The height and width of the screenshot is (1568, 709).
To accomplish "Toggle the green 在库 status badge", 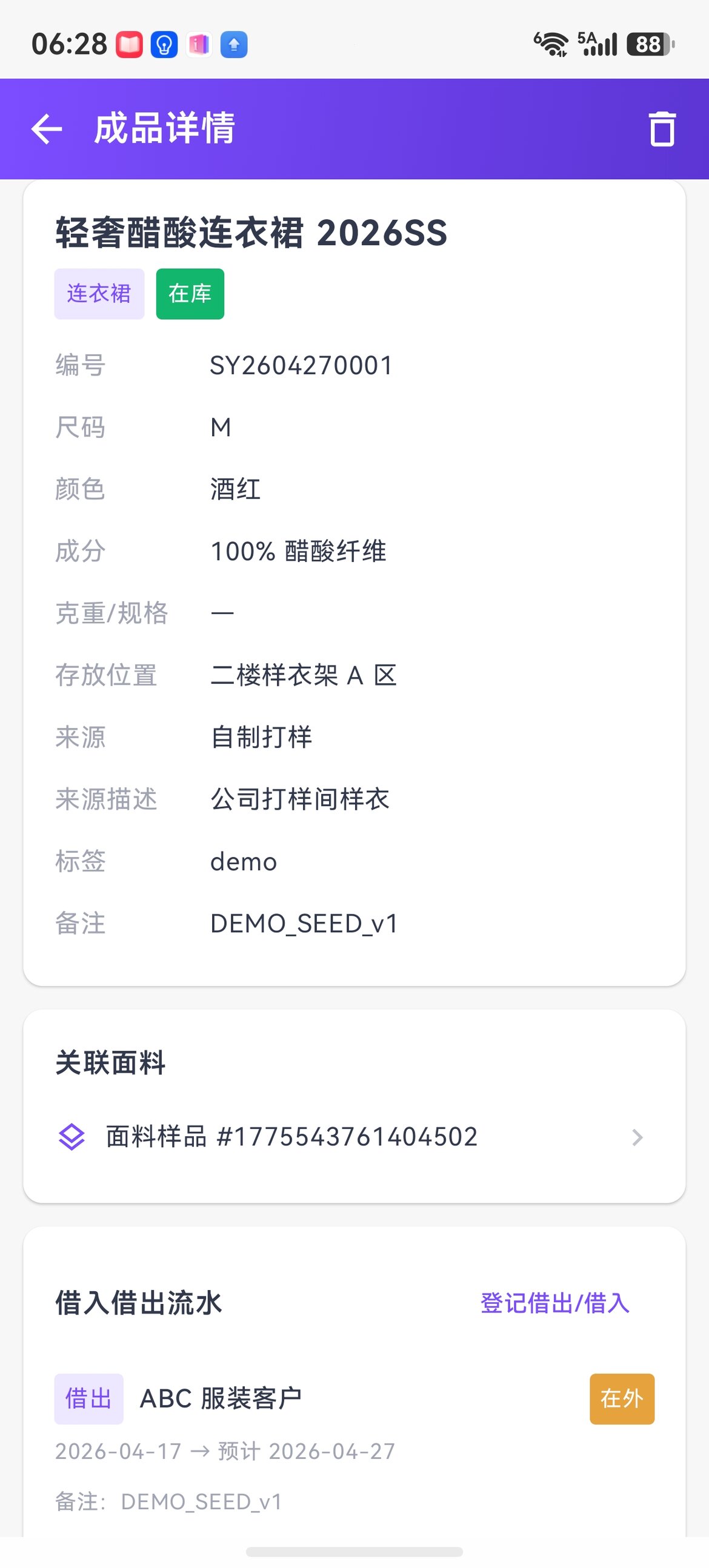I will click(x=190, y=294).
